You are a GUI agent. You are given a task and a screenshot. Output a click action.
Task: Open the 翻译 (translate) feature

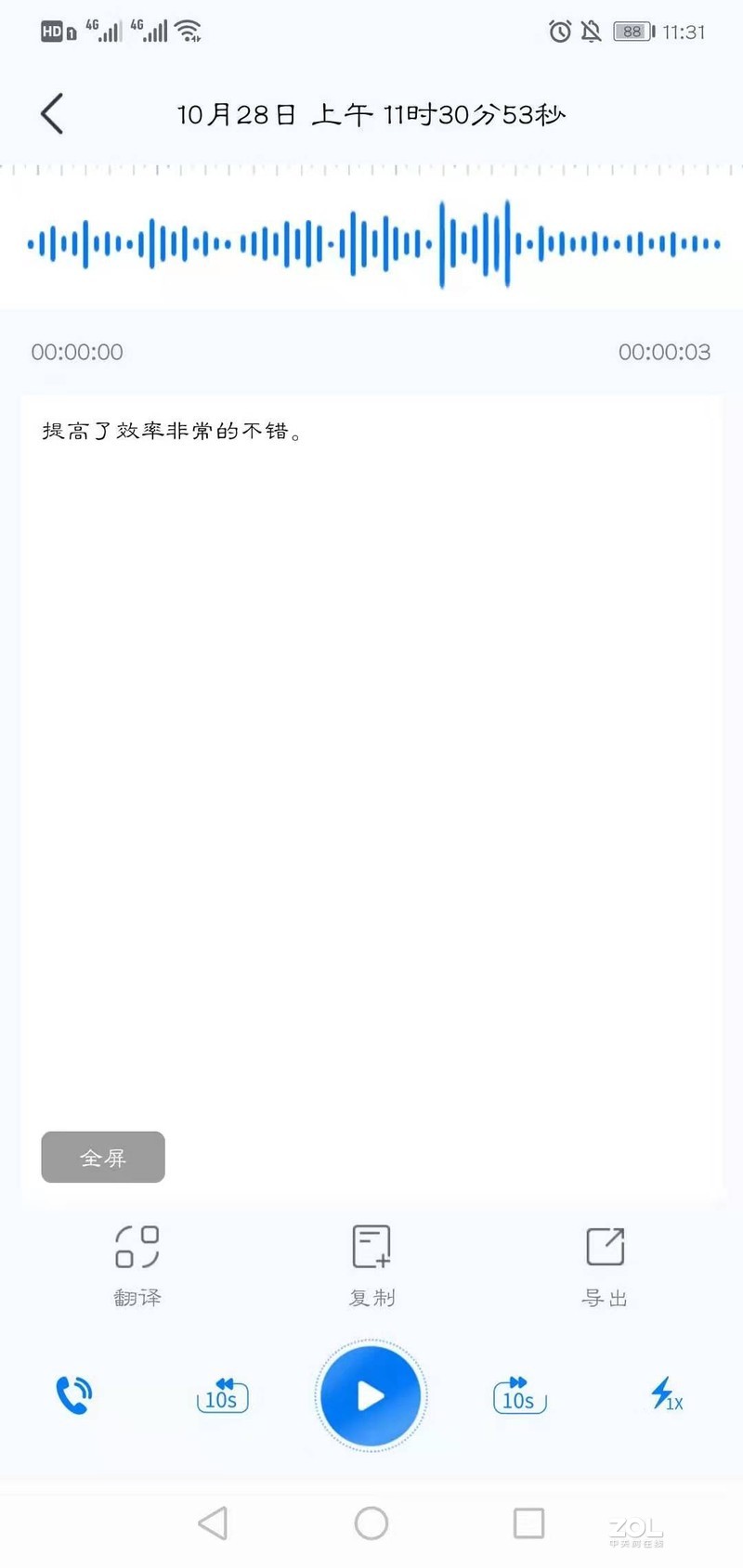pos(137,1263)
